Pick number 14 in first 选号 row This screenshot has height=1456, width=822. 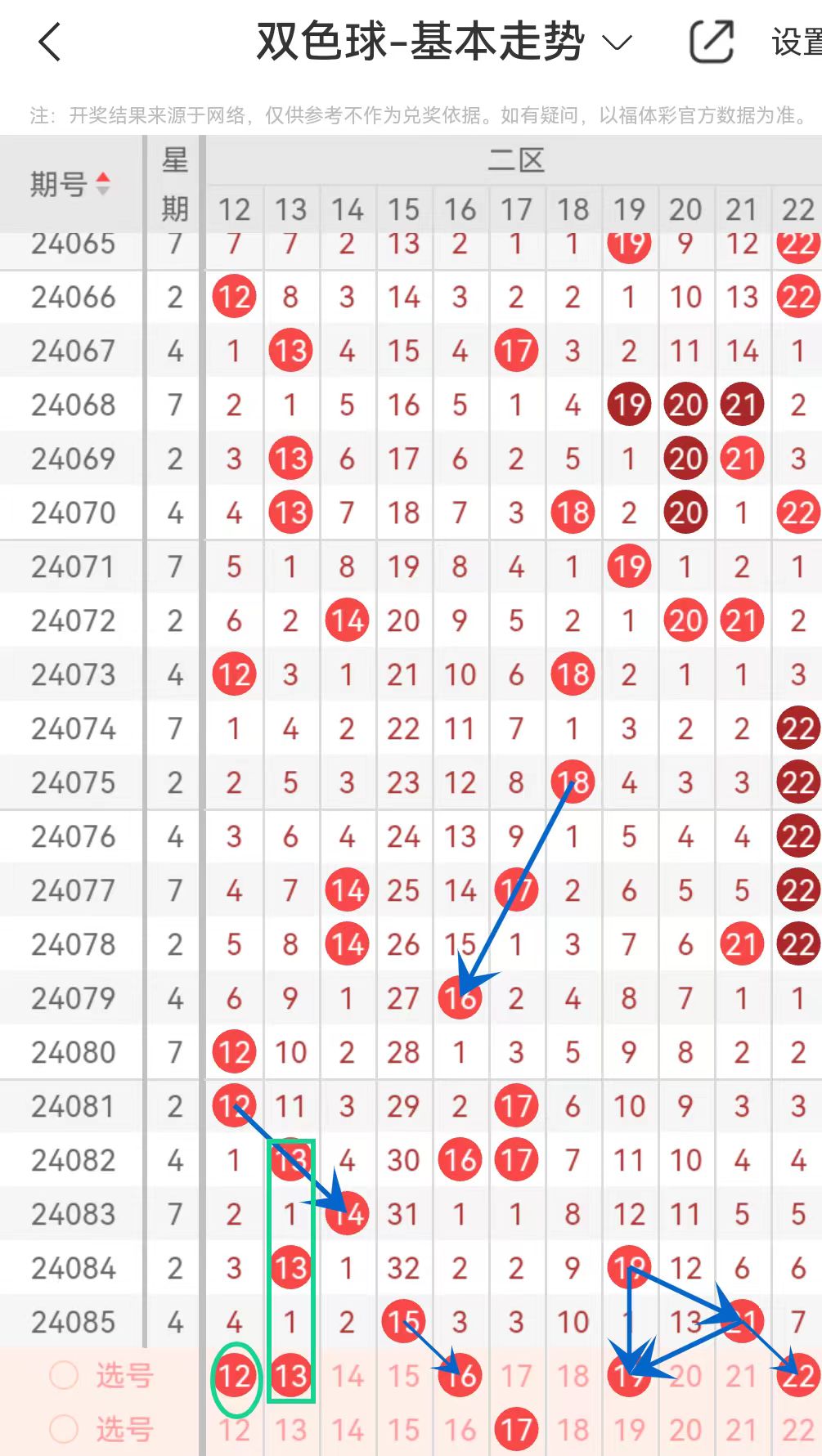[x=347, y=1377]
